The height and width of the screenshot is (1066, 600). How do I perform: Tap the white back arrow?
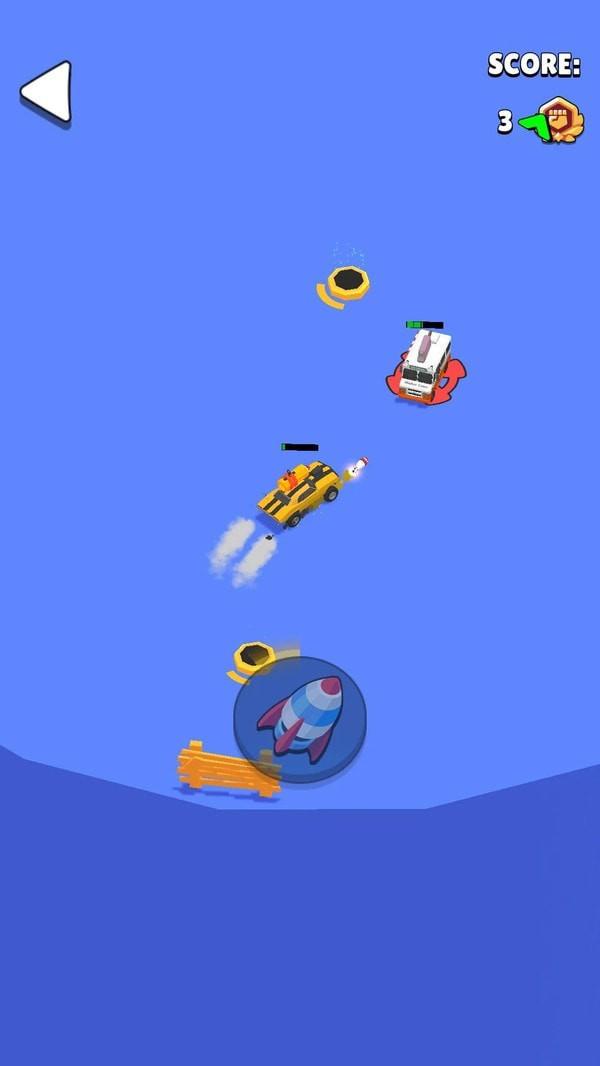(48, 92)
